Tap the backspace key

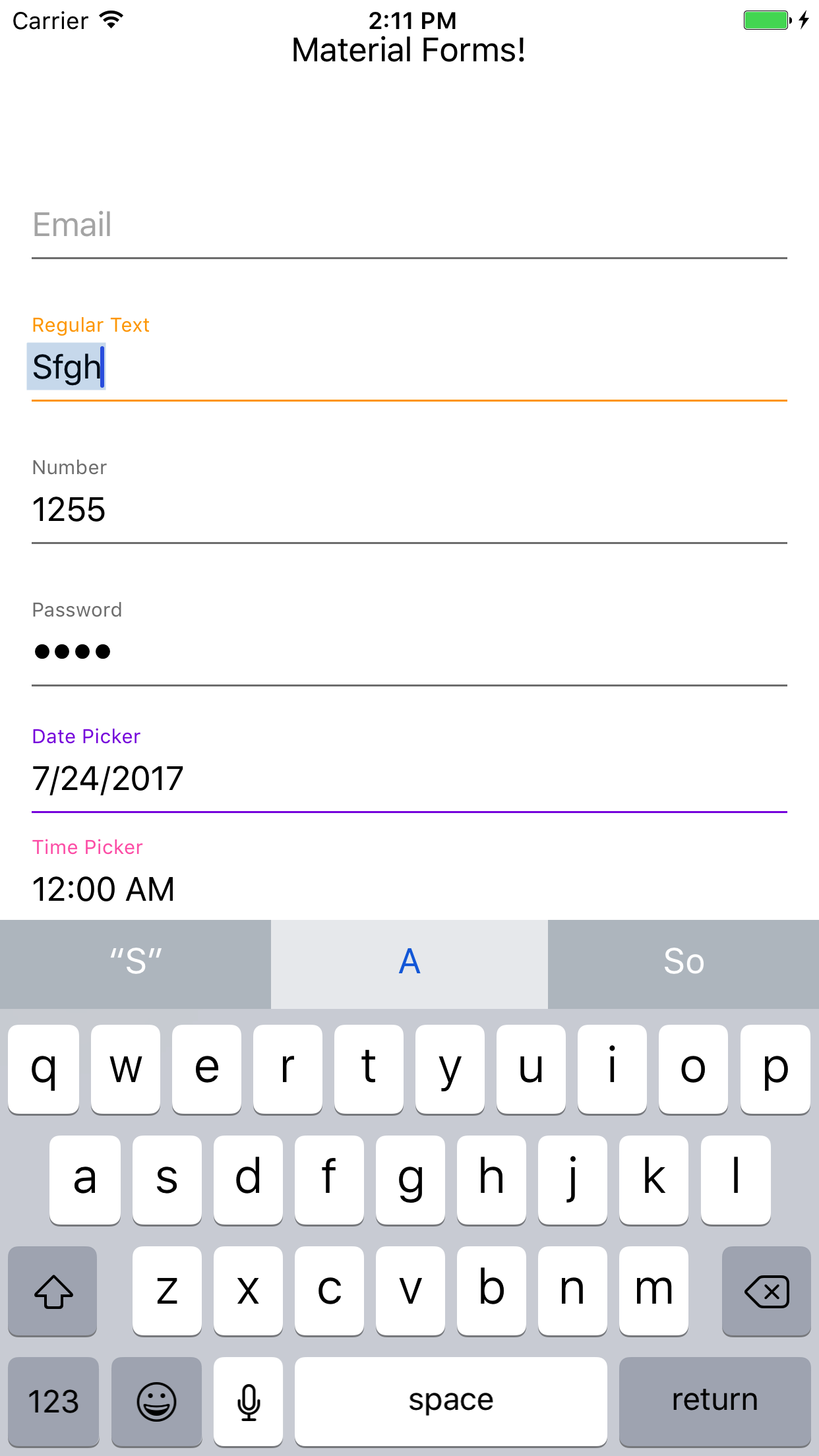[766, 1291]
